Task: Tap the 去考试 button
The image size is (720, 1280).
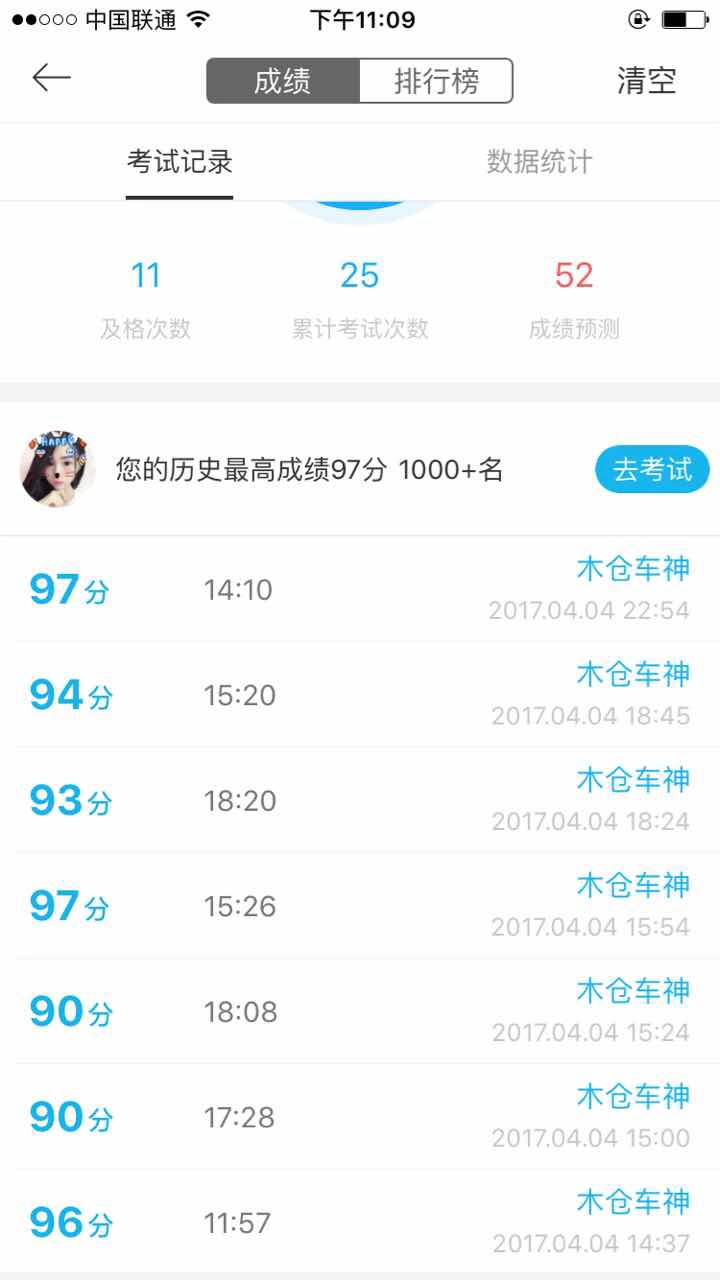Action: coord(652,469)
